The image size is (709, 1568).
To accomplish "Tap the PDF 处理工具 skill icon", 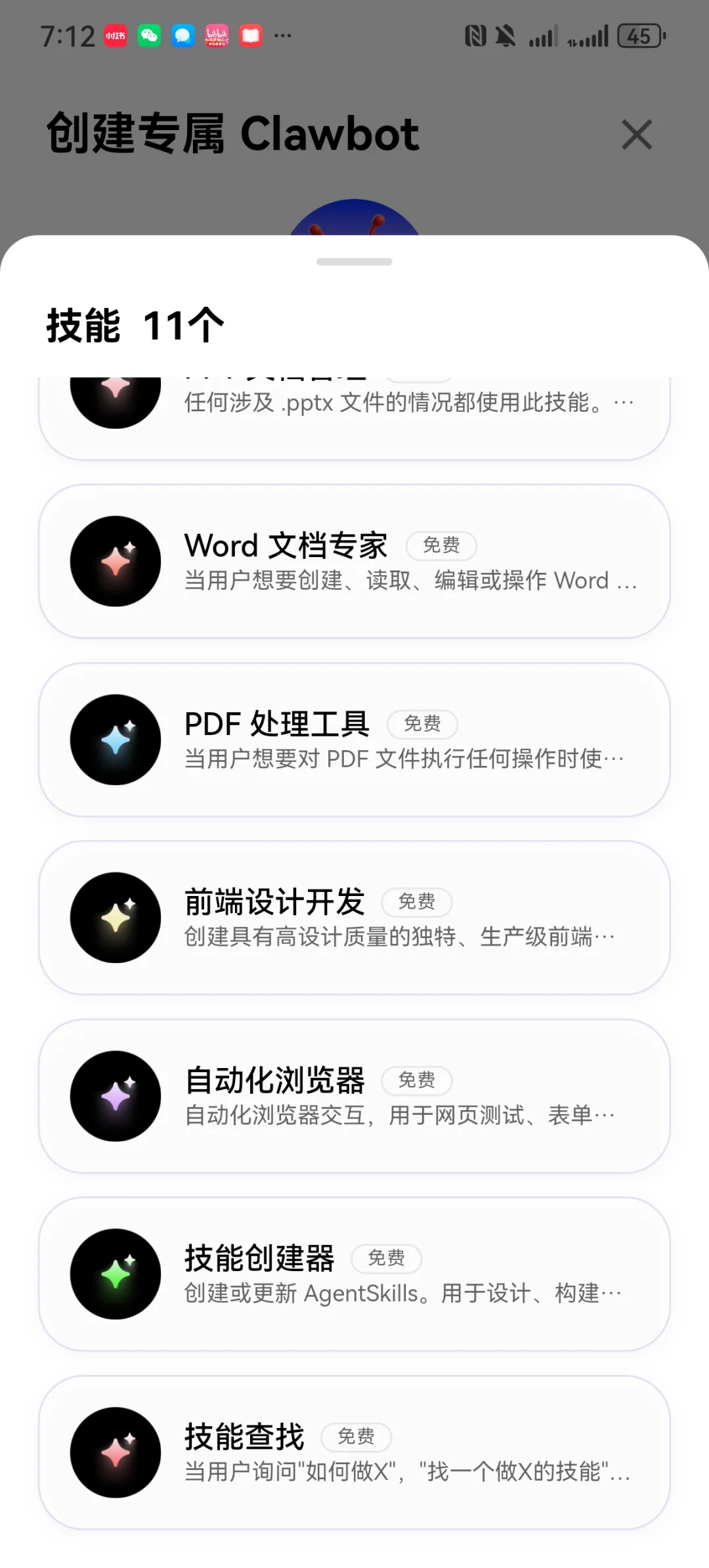I will 115,738.
